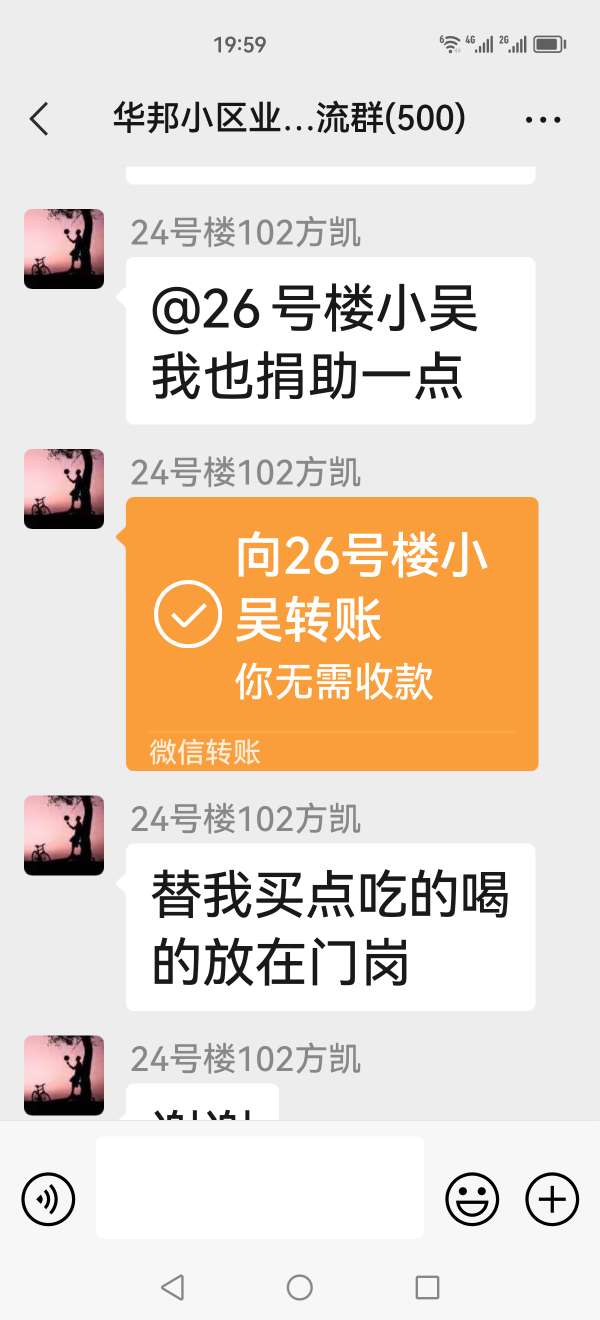Focus the message text field
This screenshot has height=1320, width=600.
[260, 1187]
